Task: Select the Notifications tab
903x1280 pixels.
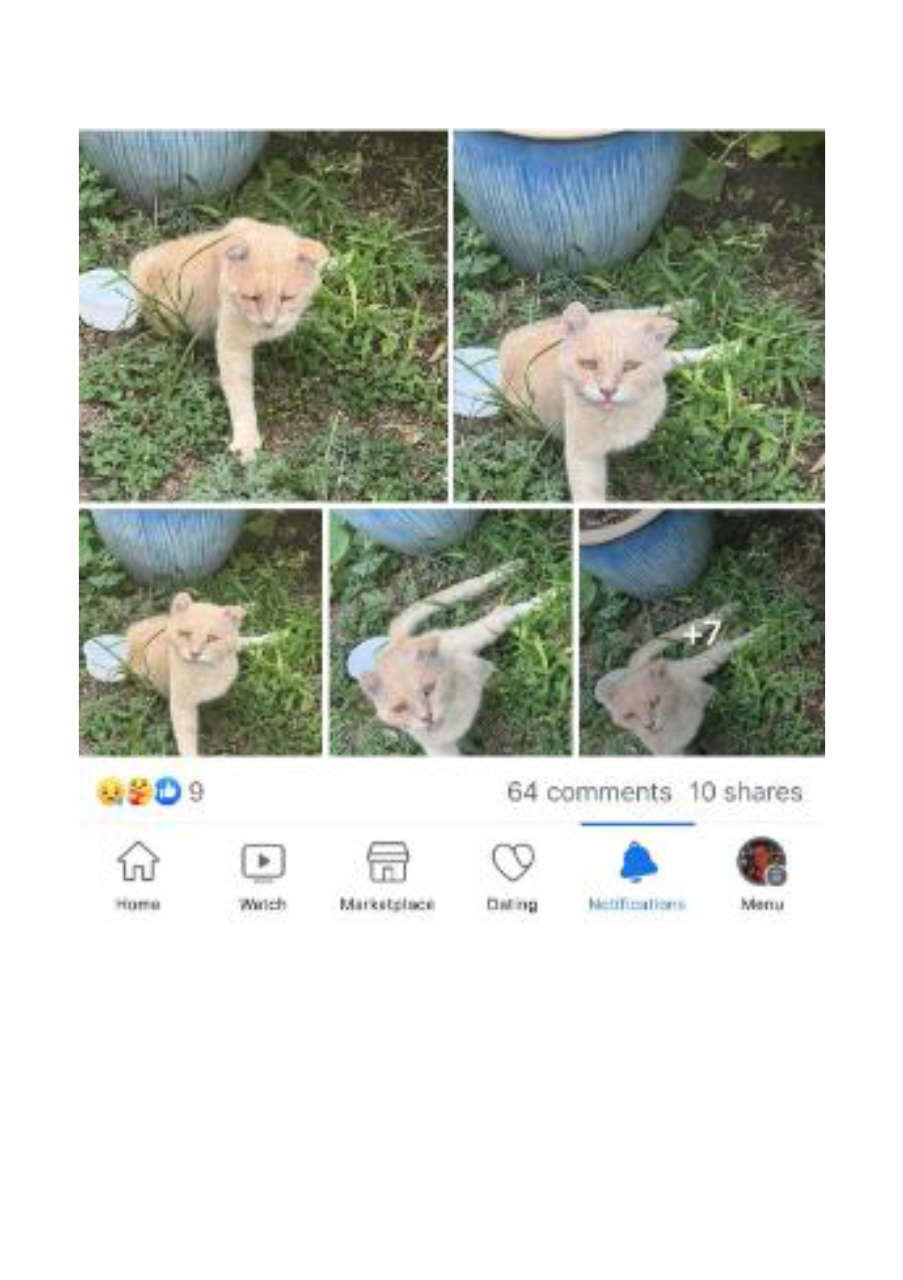Action: [637, 874]
